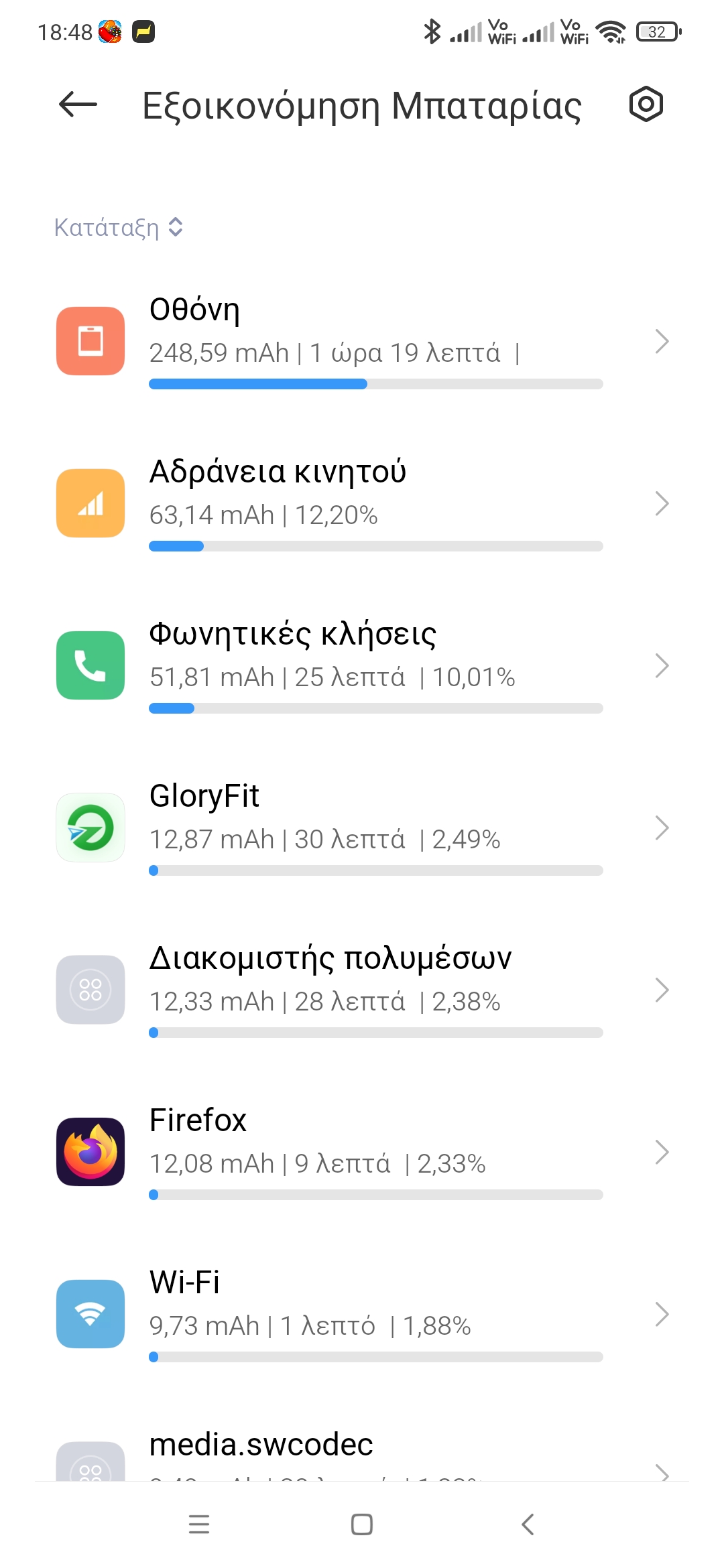Go back using the top-left arrow
The image size is (724, 1568).
pos(78,105)
